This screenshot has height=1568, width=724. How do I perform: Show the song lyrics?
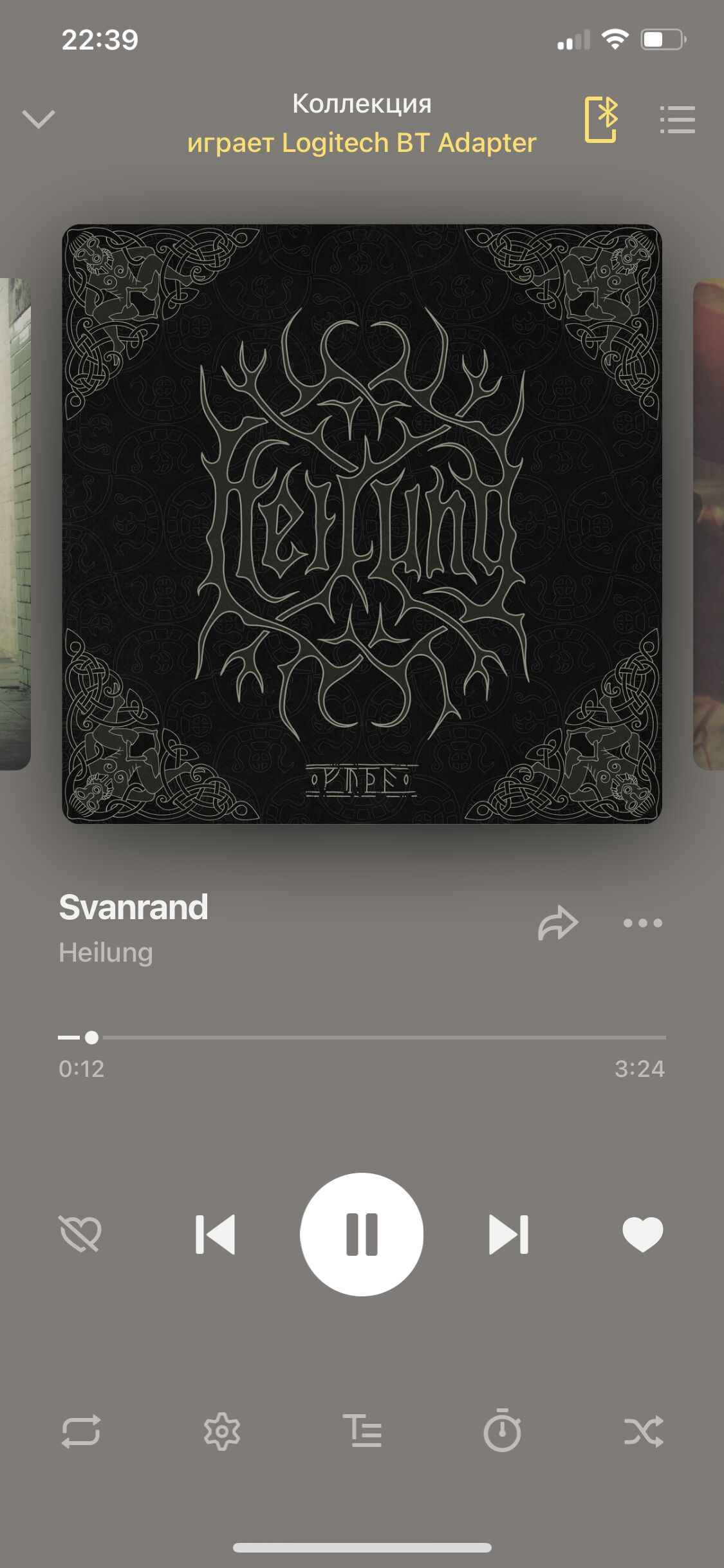362,1431
